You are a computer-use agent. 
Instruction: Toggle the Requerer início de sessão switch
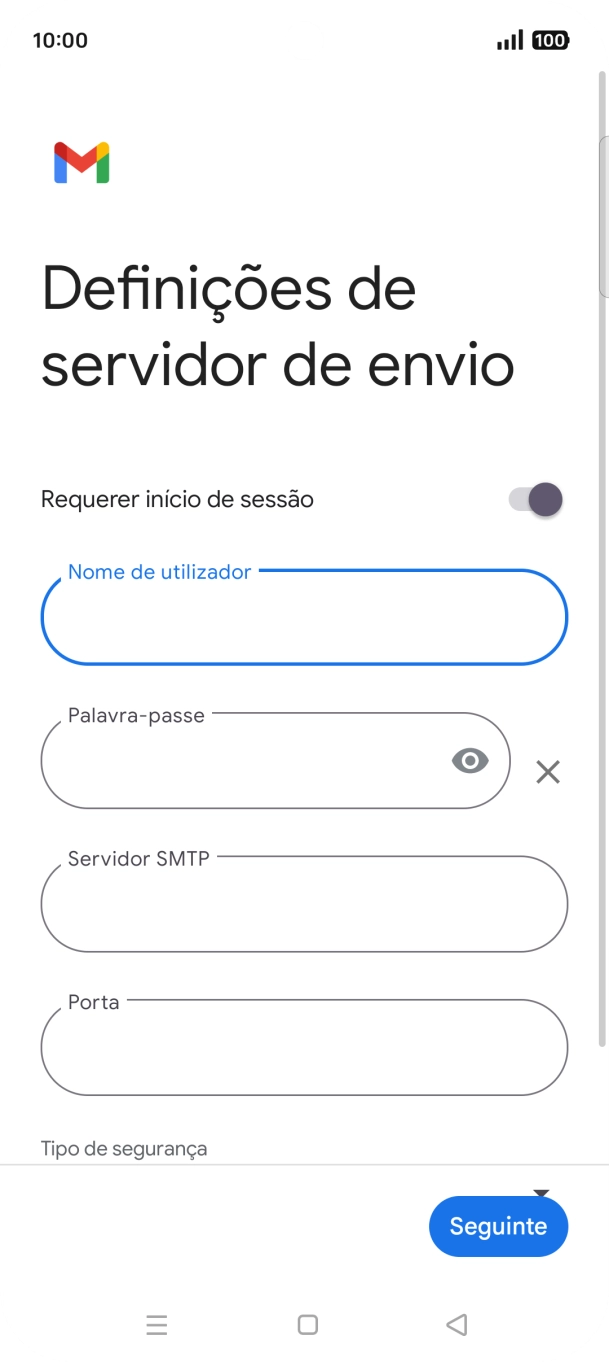coord(536,499)
